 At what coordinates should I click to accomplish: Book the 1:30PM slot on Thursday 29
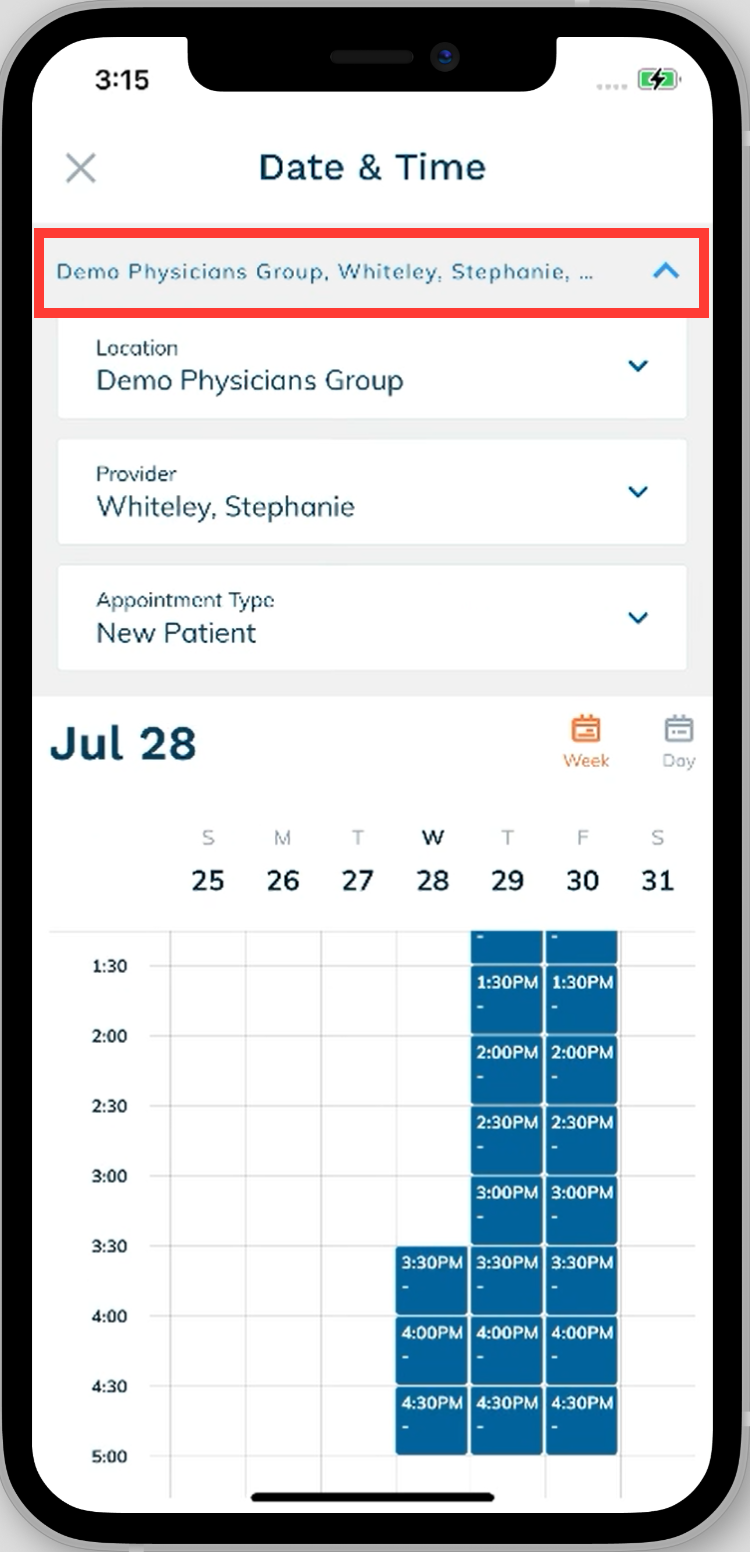click(507, 1000)
